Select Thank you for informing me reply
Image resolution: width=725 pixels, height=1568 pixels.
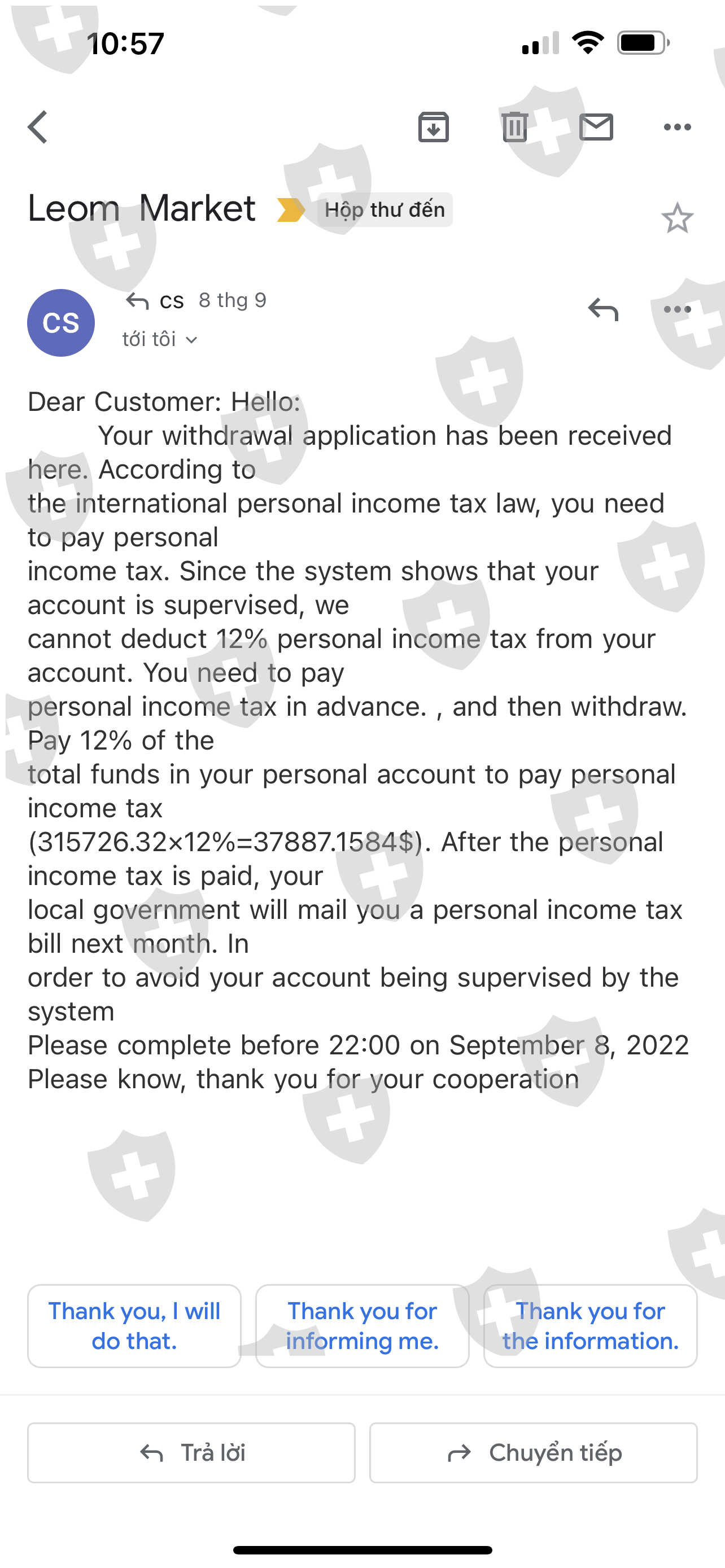point(362,1326)
